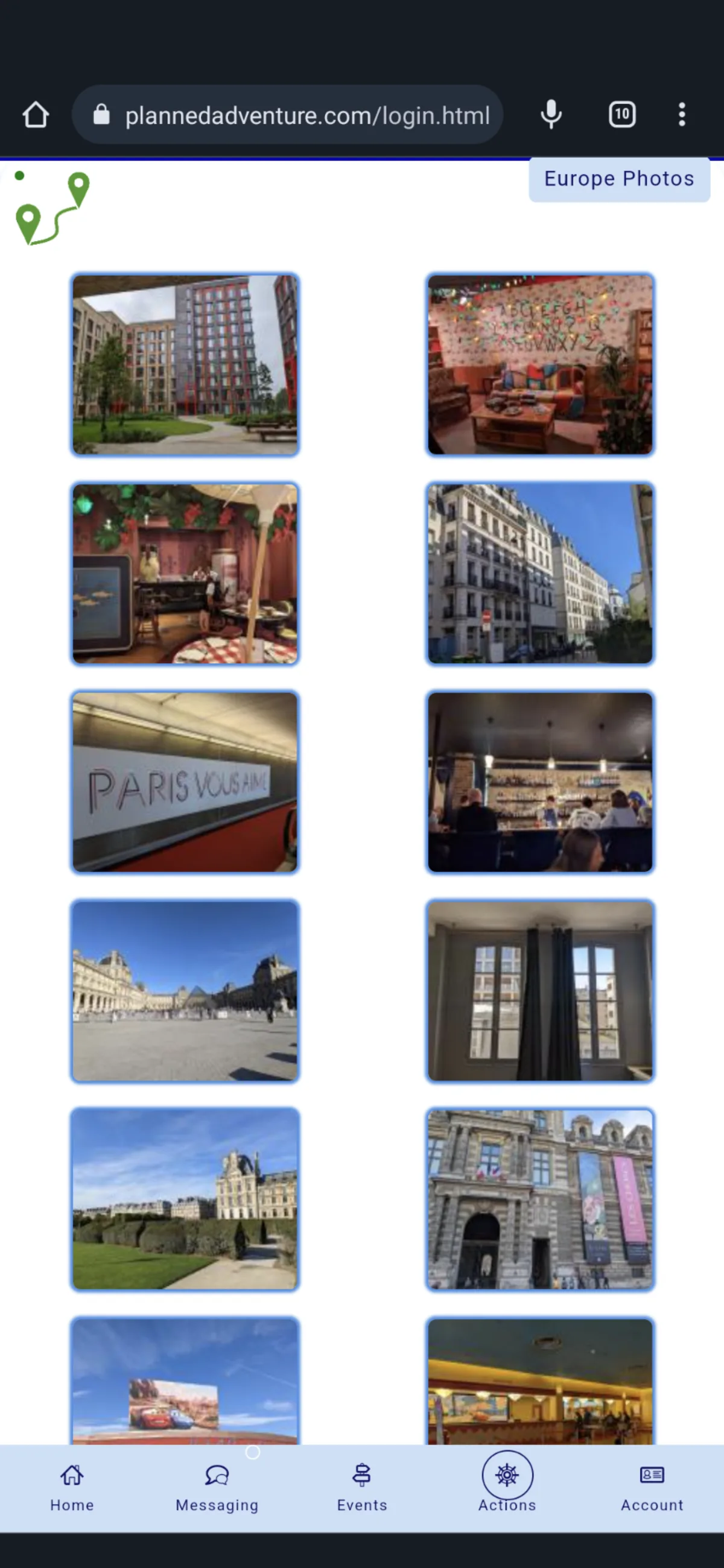Open the browser tab switcher
Image resolution: width=724 pixels, height=1568 pixels.
(x=621, y=115)
